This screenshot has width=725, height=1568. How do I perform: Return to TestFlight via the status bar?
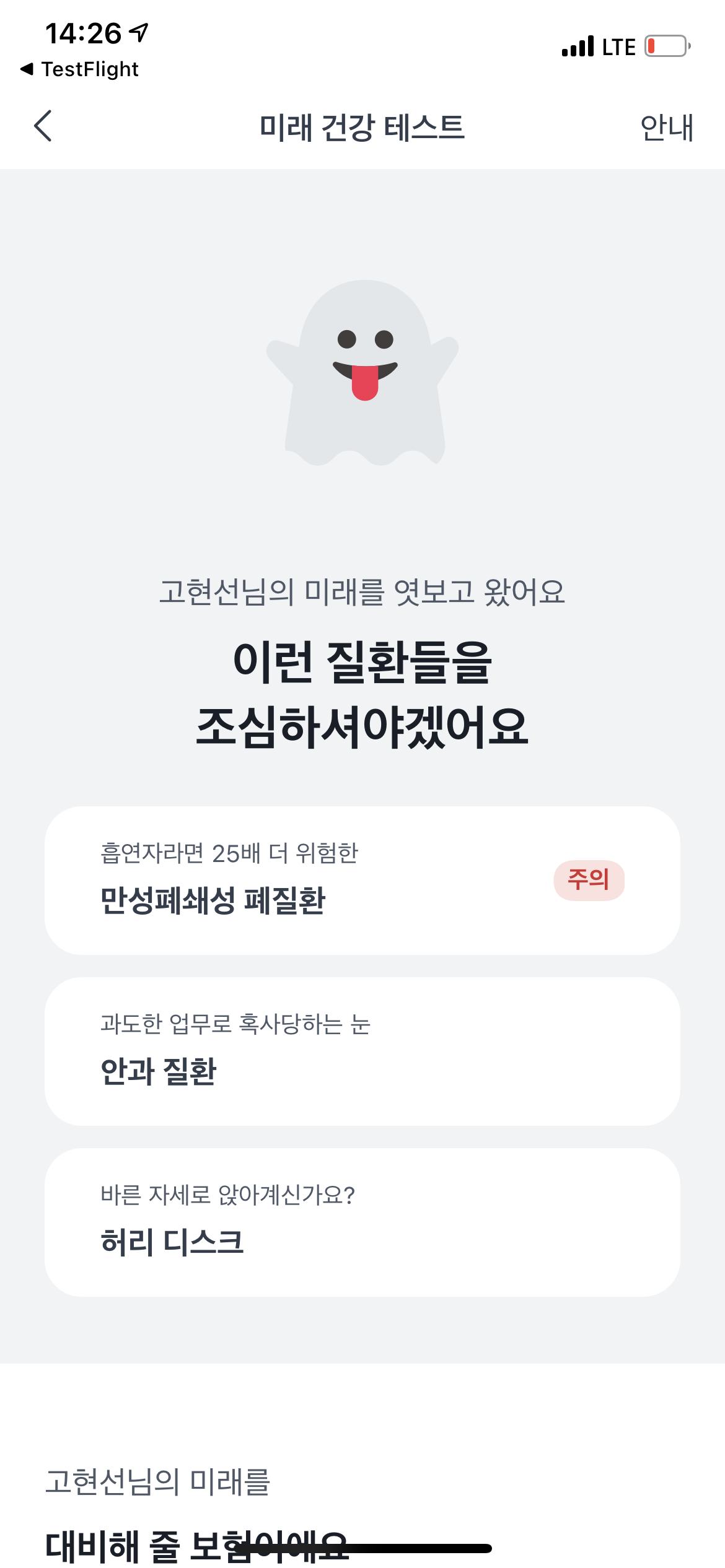pyautogui.click(x=79, y=69)
